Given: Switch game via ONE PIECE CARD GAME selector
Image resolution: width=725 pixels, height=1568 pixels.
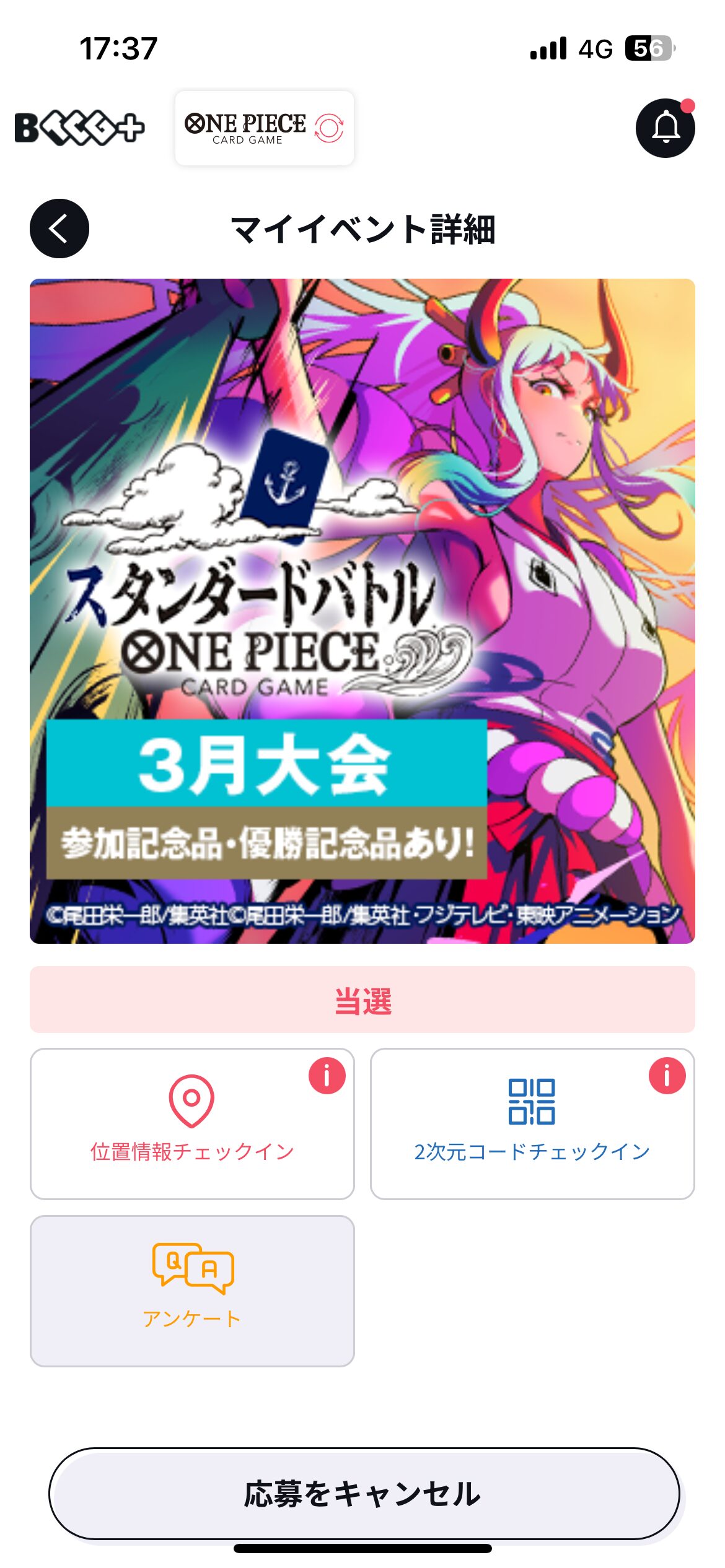Looking at the screenshot, I should point(265,128).
